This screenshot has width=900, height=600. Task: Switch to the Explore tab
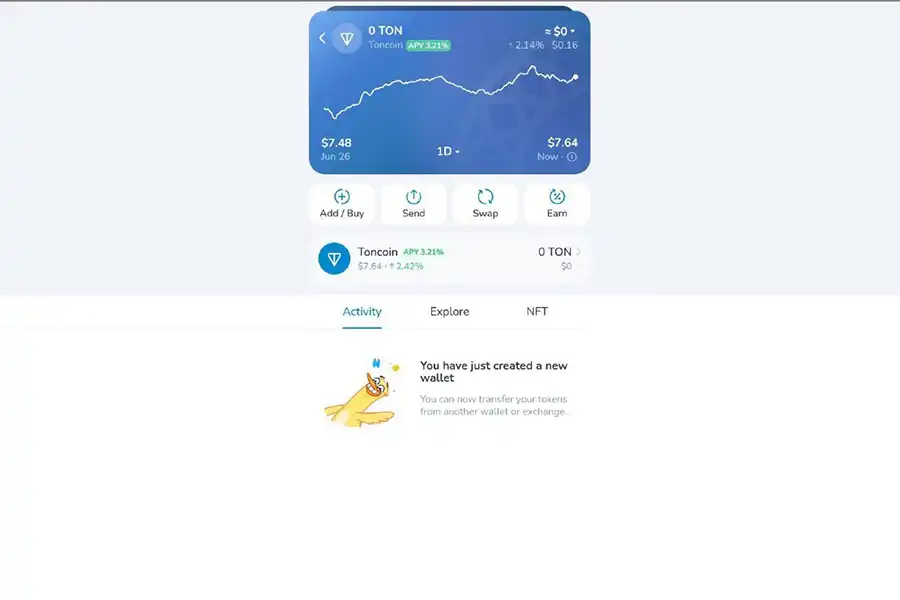point(449,311)
